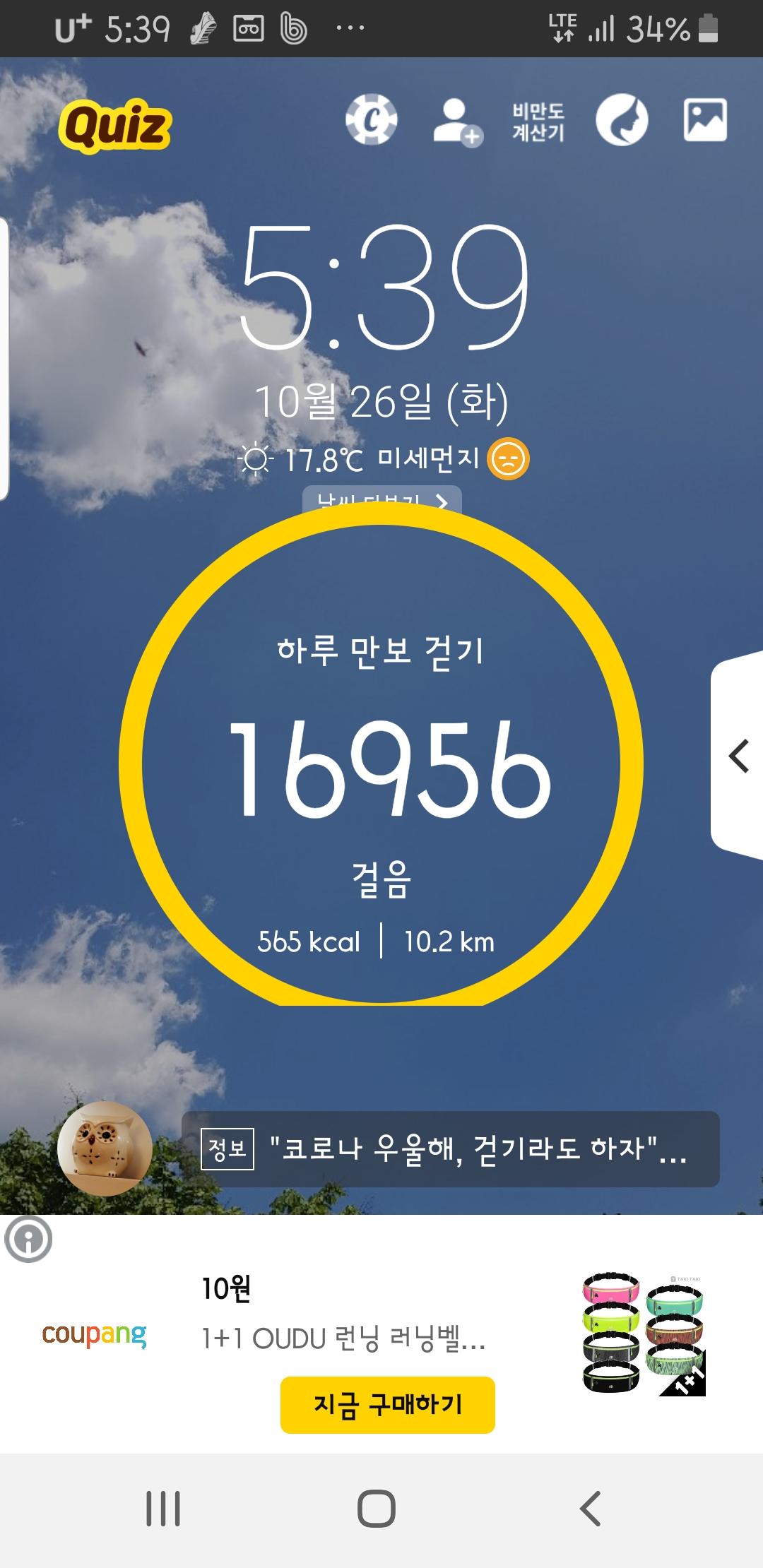Open the face profile icon
763x1568 pixels.
[x=622, y=120]
